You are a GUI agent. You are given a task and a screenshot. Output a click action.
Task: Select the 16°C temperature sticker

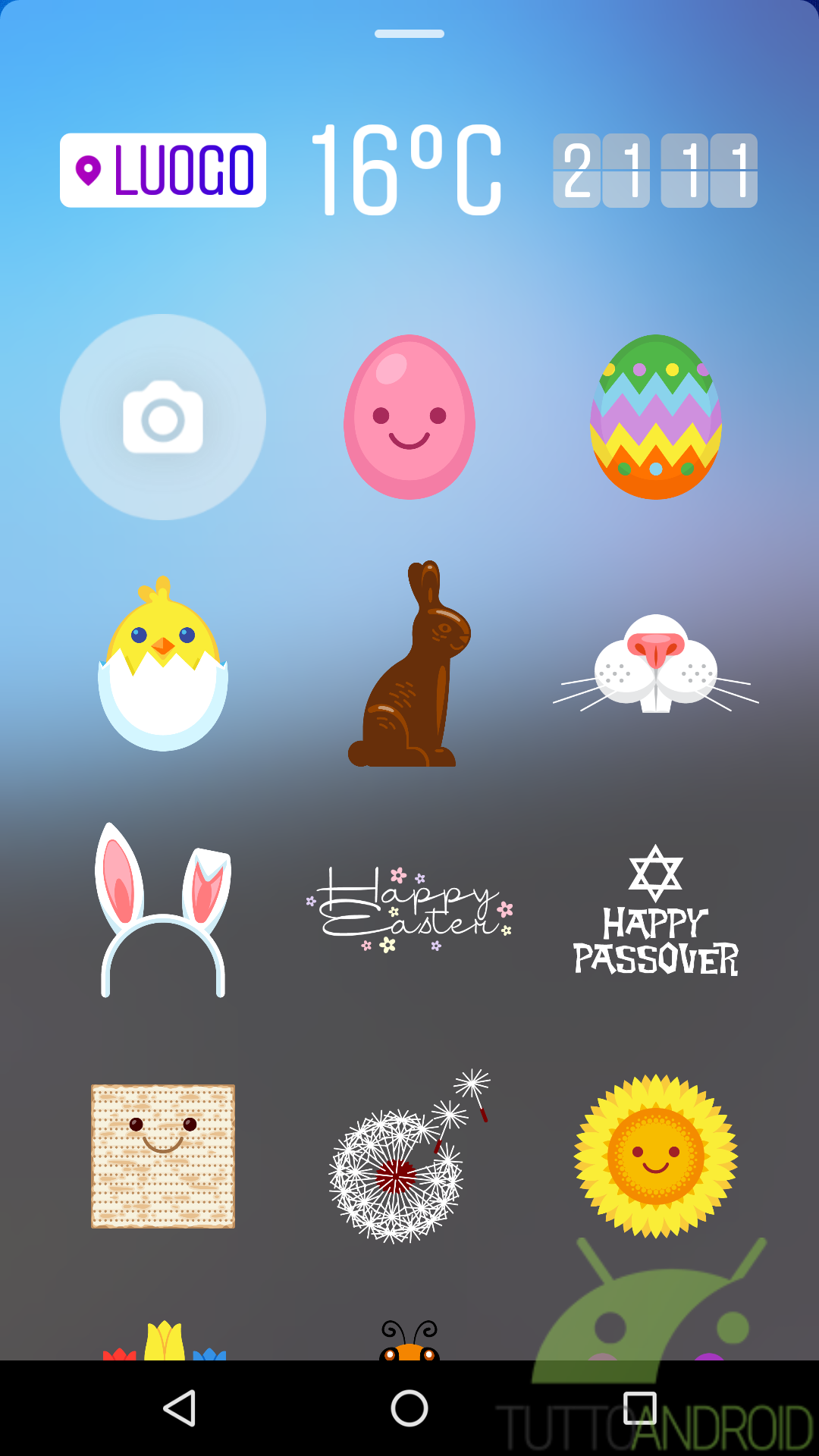coord(406,170)
